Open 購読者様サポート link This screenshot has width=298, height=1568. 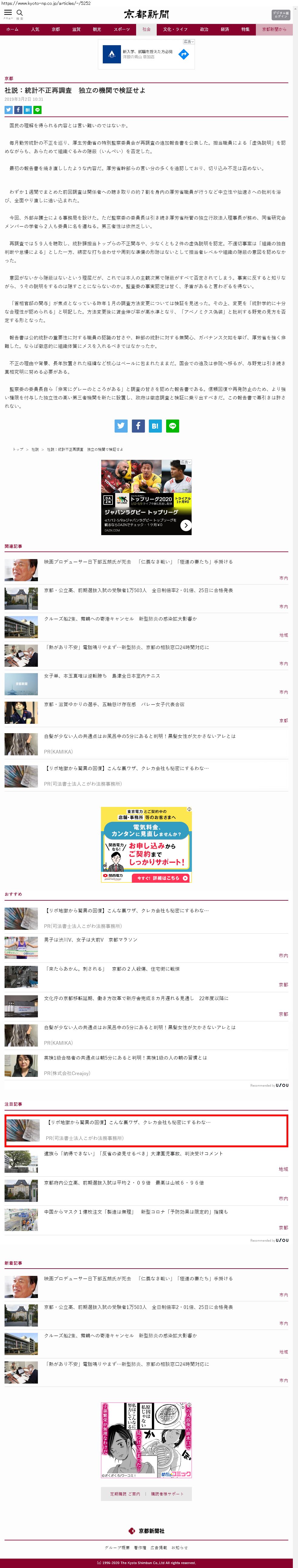coord(167,1494)
